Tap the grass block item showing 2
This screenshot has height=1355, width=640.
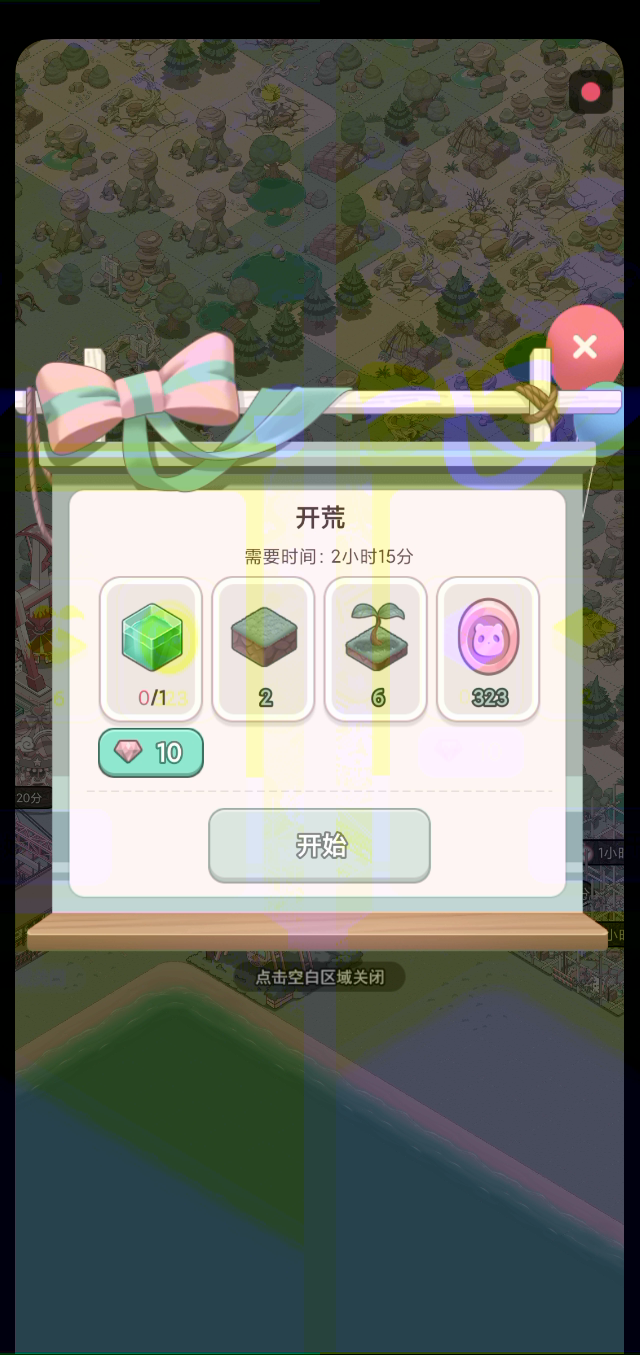click(264, 649)
